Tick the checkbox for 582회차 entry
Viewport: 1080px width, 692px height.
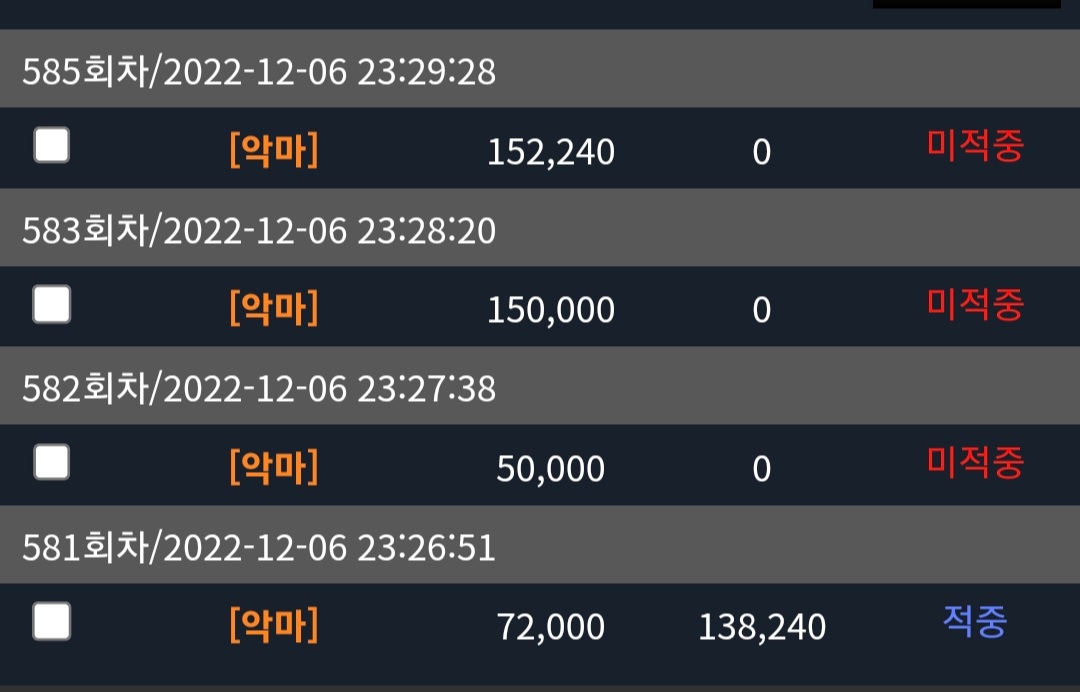point(52,462)
